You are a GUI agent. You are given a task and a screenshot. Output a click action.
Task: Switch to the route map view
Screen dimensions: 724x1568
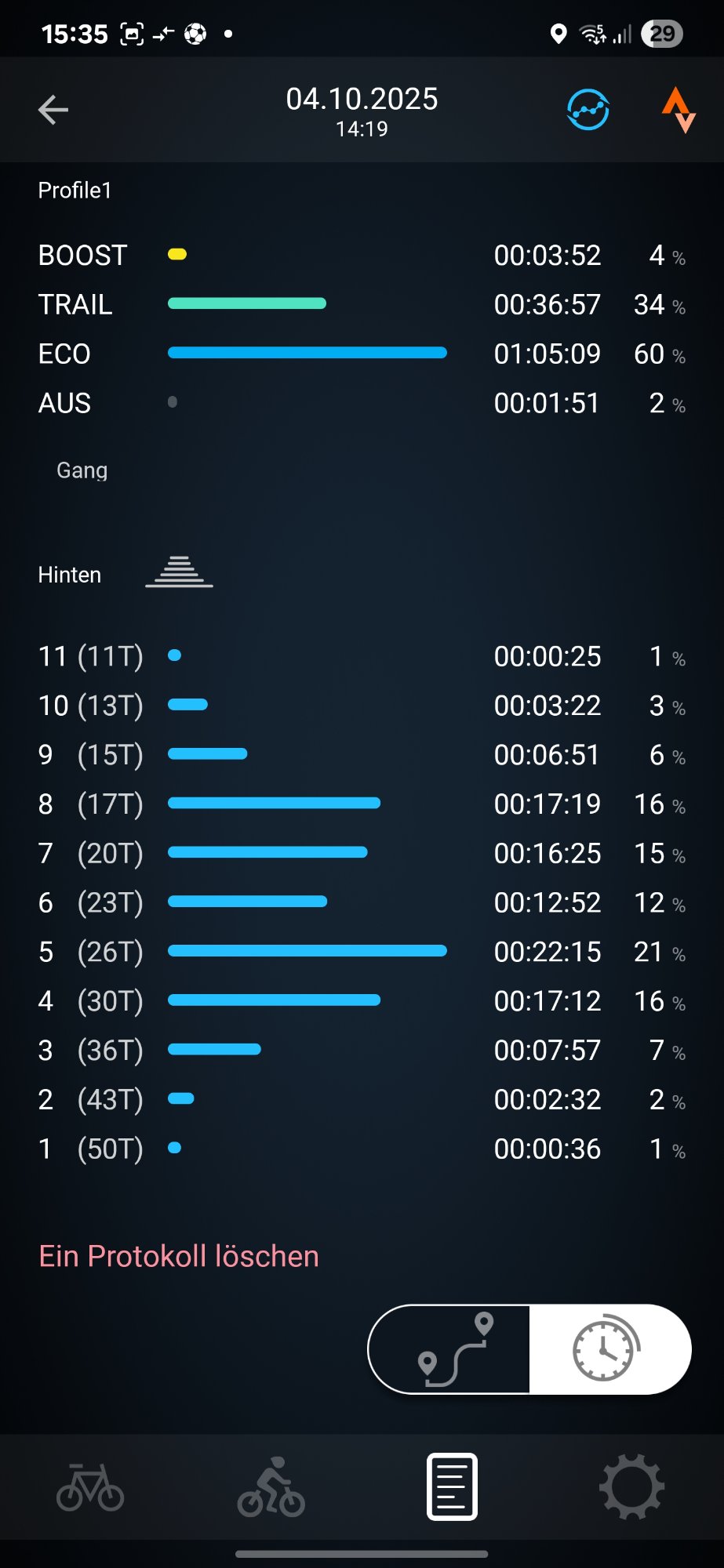tap(450, 1349)
